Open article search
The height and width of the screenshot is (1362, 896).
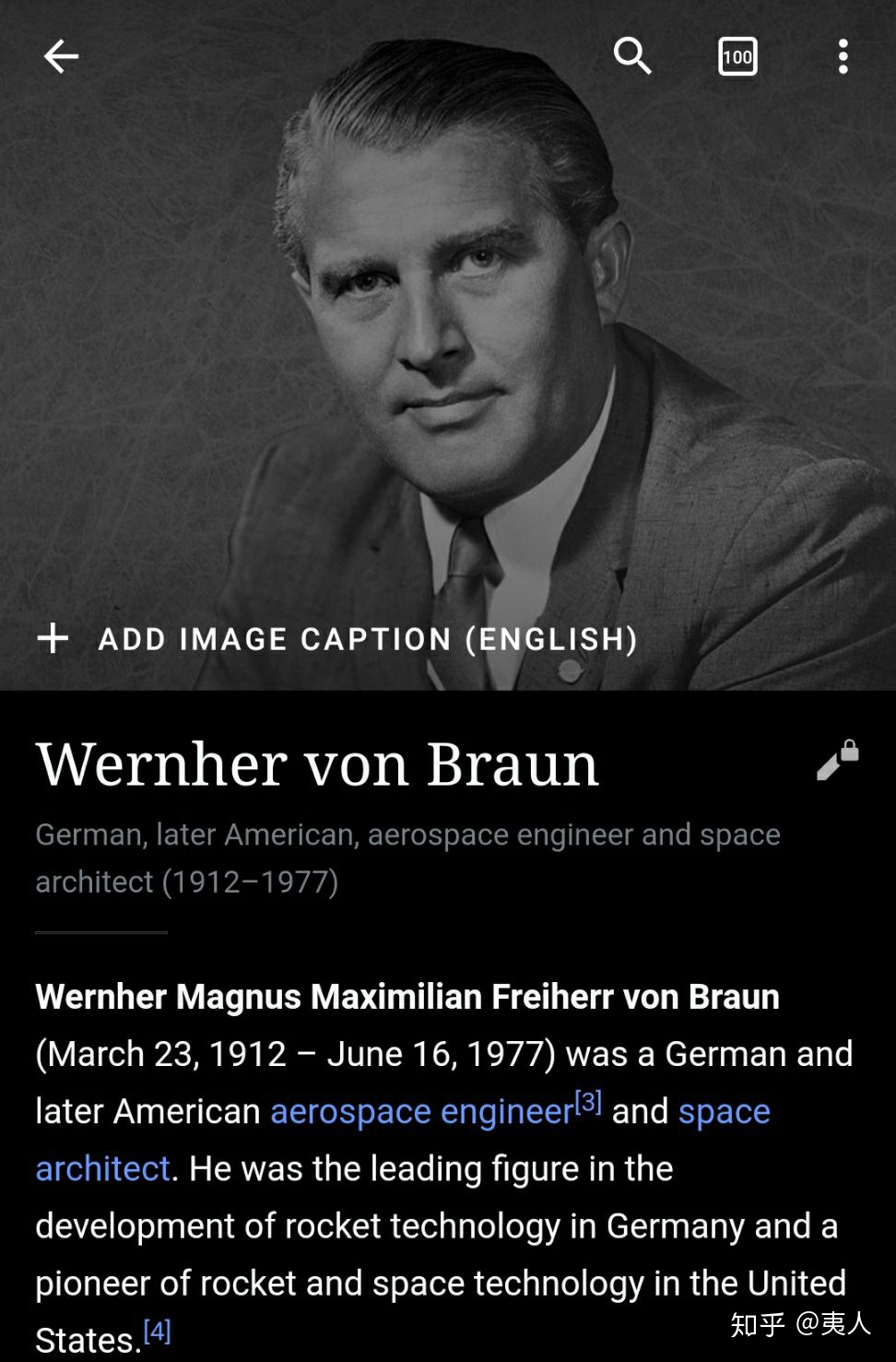(x=632, y=57)
